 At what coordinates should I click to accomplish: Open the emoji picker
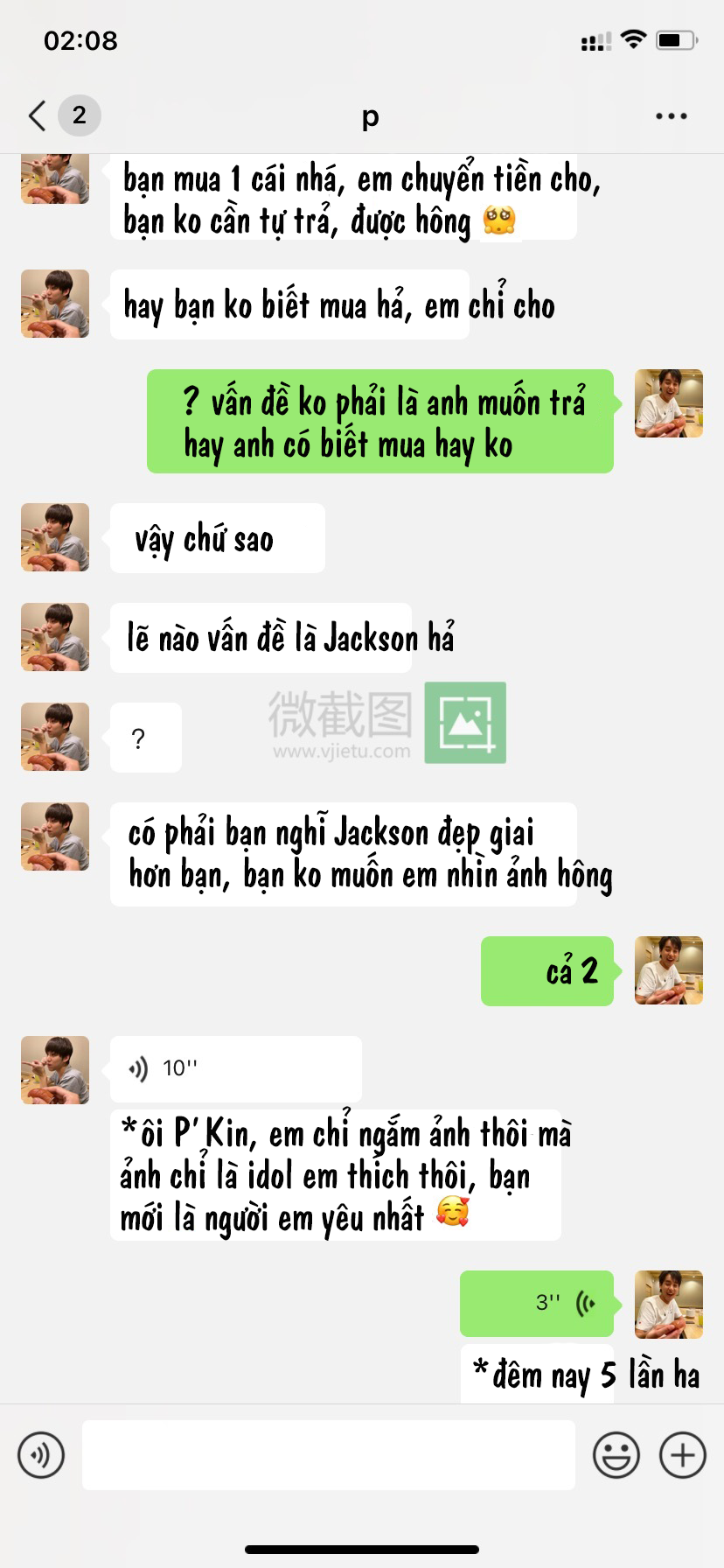[616, 1455]
